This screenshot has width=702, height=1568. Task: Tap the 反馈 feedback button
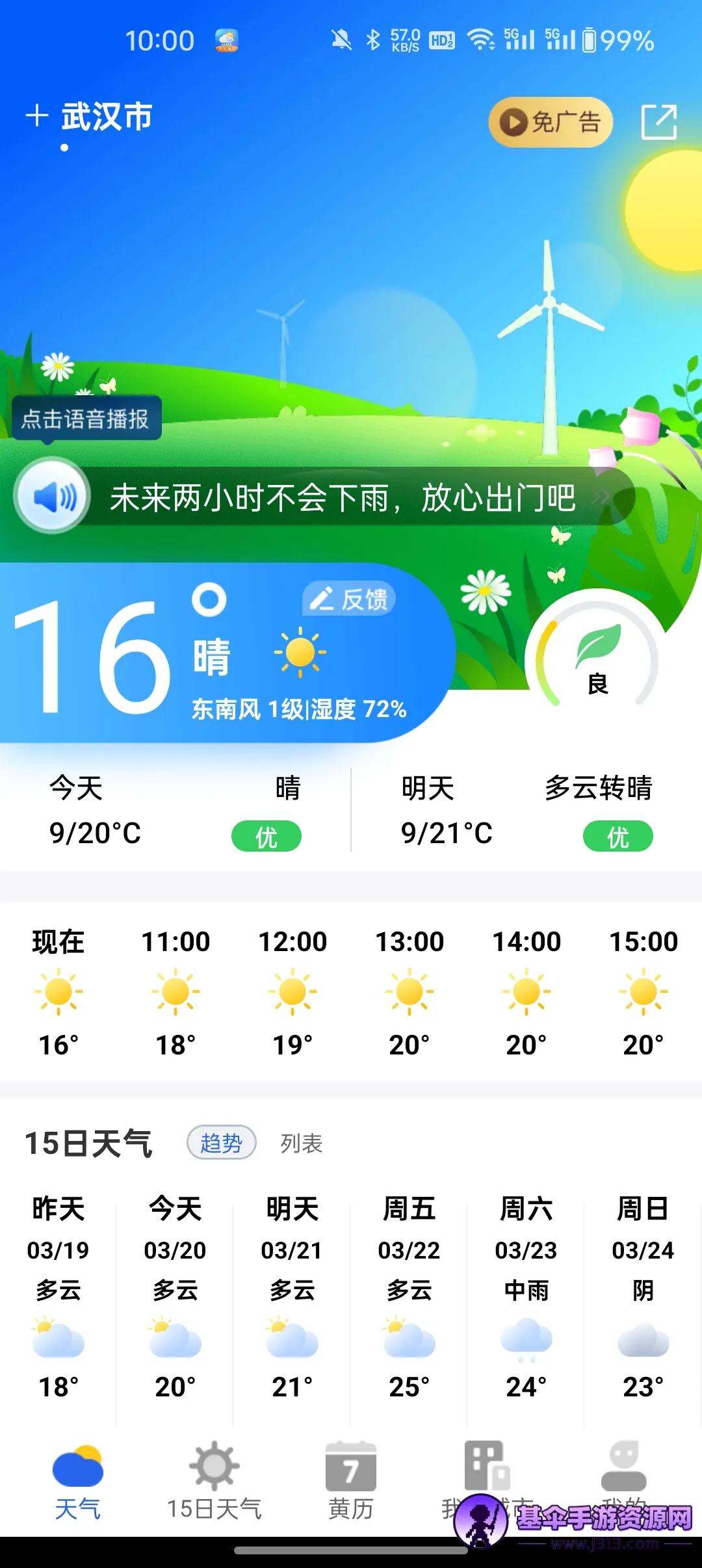tap(349, 599)
